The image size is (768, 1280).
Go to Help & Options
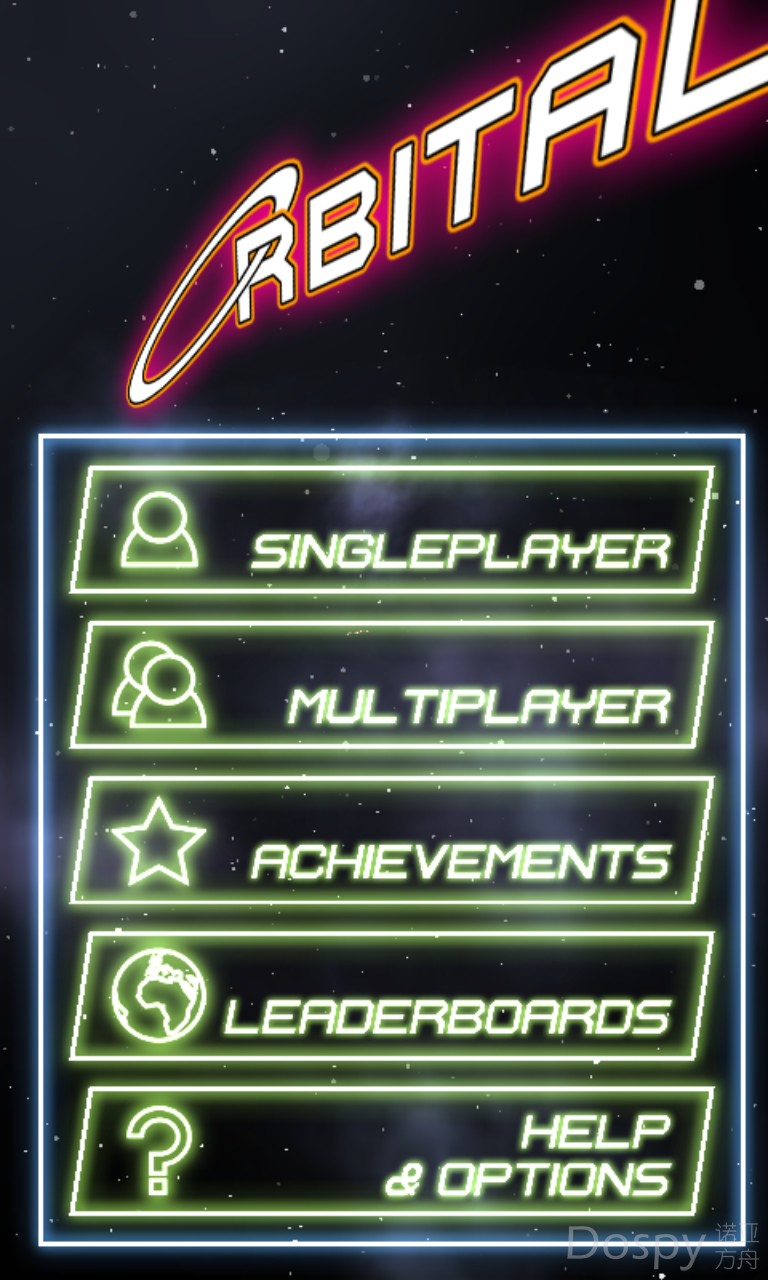click(x=391, y=1151)
